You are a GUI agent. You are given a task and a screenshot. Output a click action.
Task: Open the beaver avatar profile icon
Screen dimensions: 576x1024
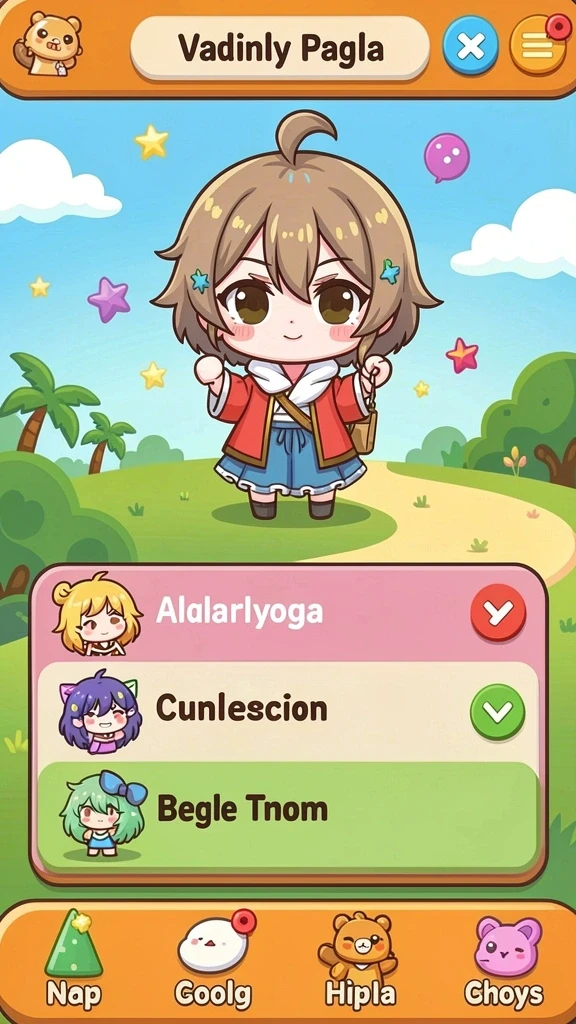[48, 44]
